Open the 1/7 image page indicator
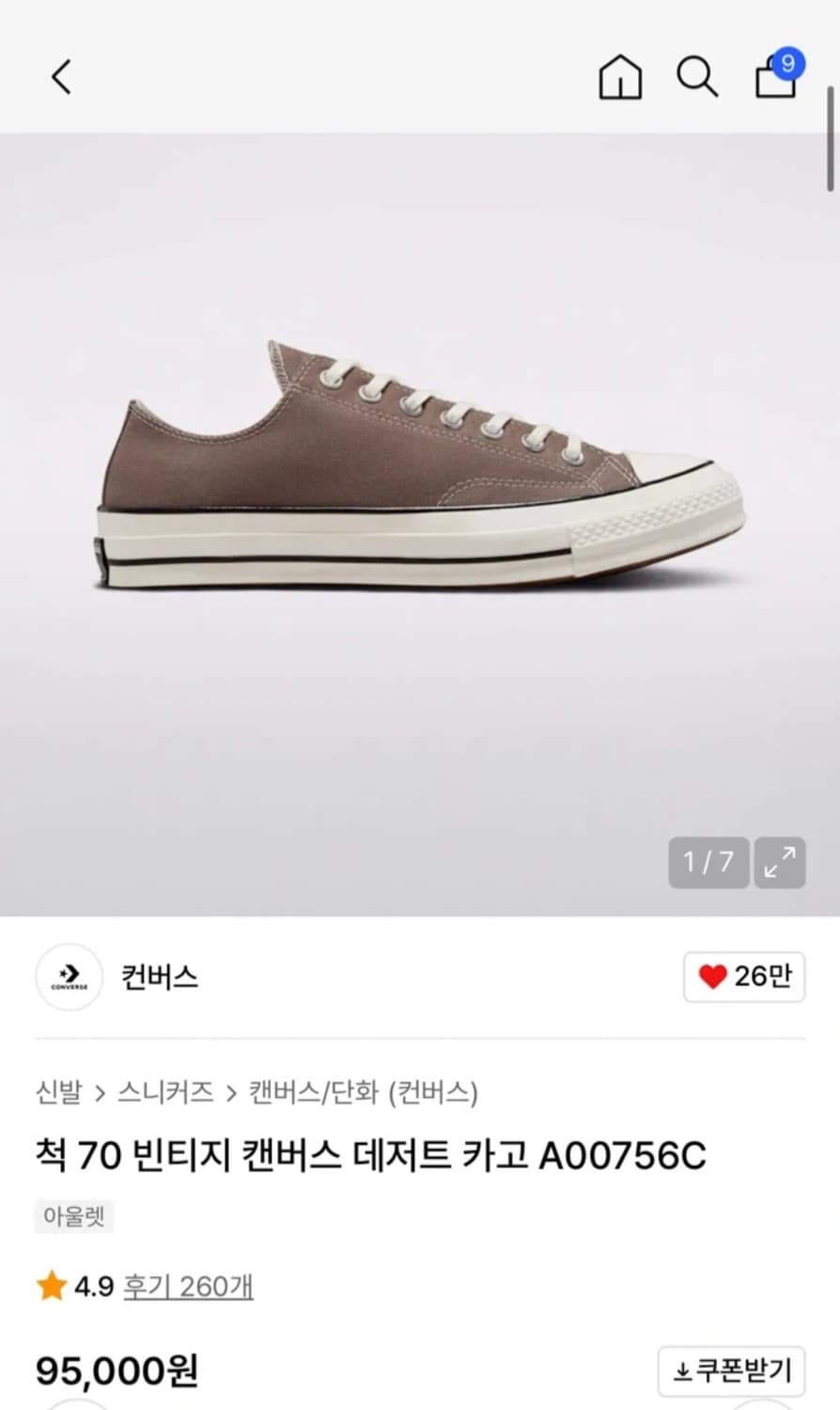840x1410 pixels. point(708,862)
